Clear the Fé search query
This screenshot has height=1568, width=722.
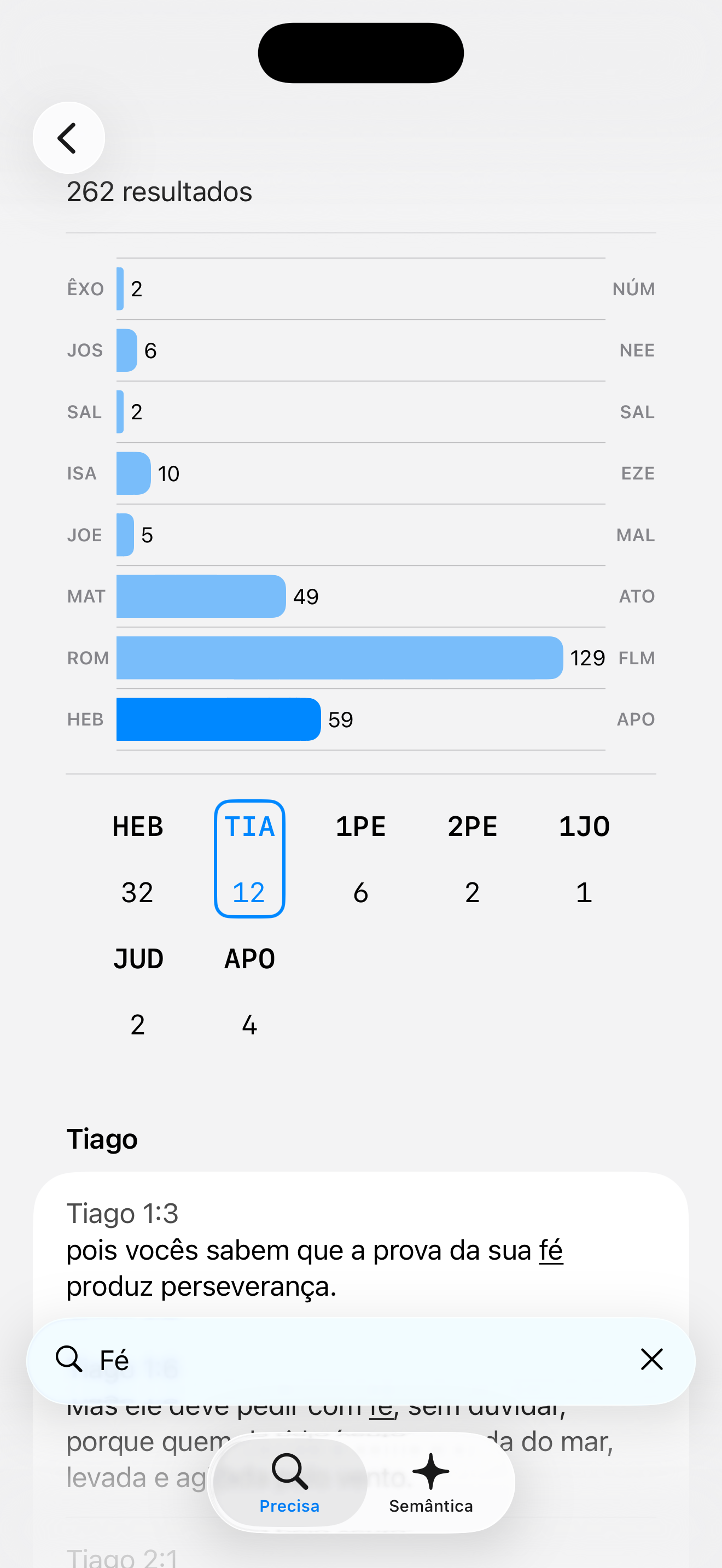pos(651,1359)
